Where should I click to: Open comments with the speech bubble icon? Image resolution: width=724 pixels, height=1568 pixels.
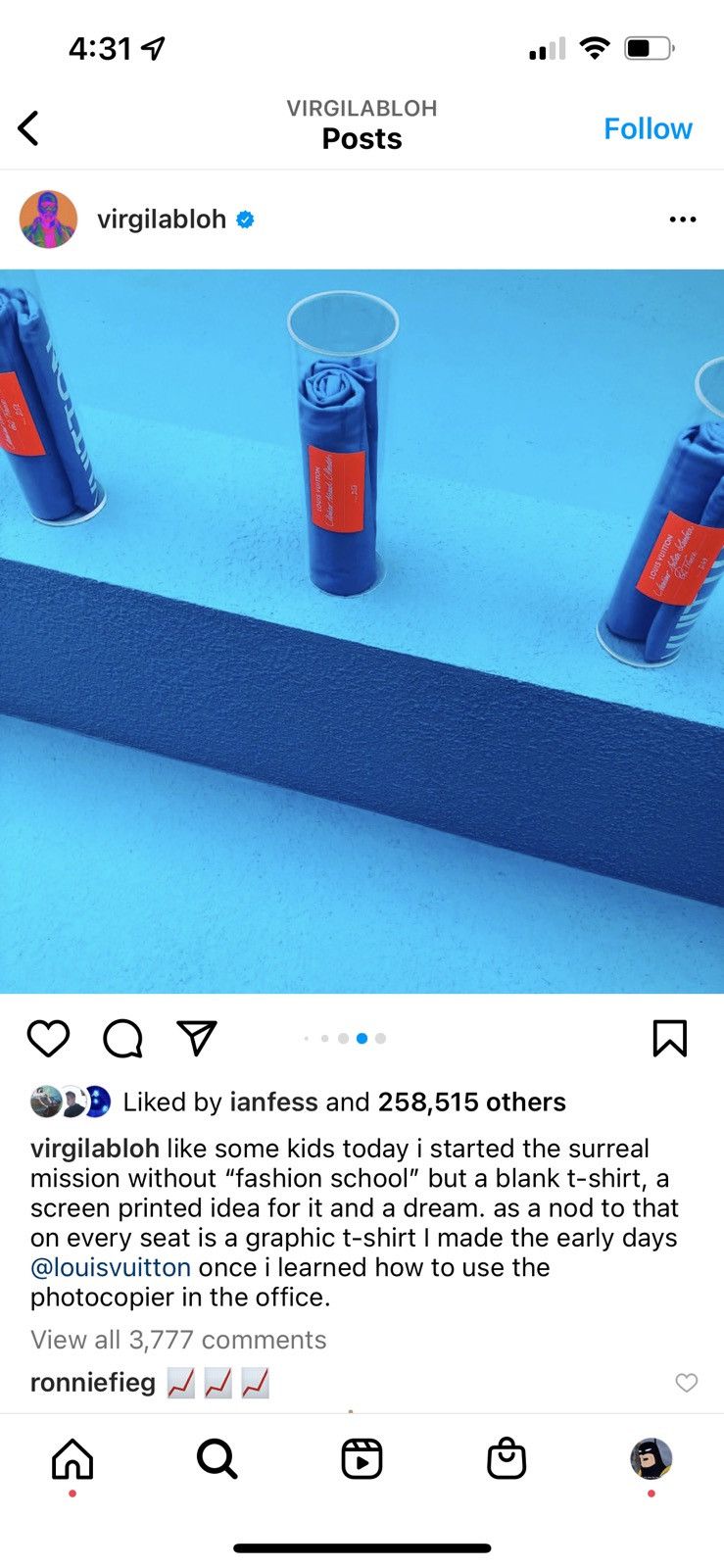(123, 1038)
